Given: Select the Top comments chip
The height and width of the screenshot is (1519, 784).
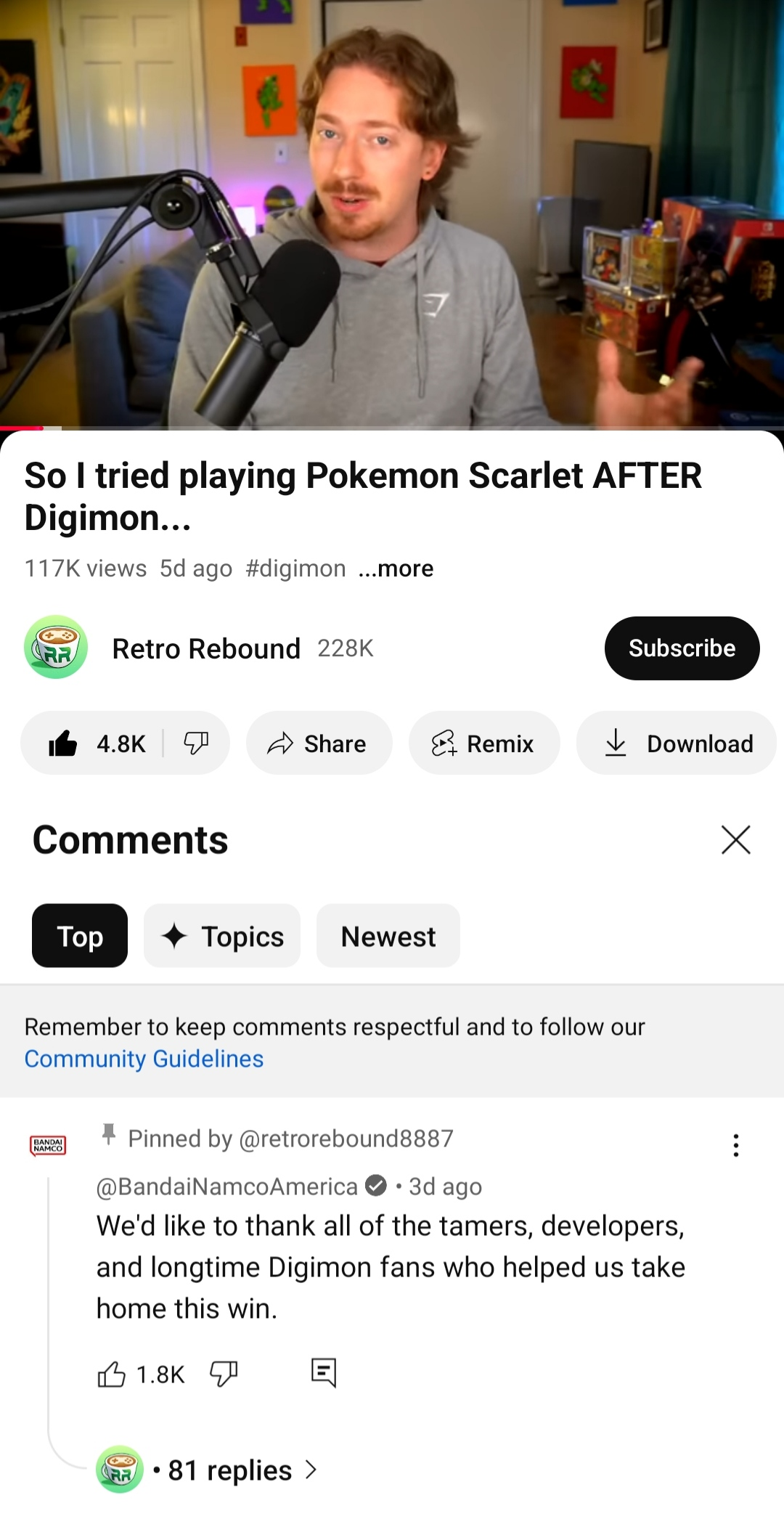Looking at the screenshot, I should (x=80, y=936).
